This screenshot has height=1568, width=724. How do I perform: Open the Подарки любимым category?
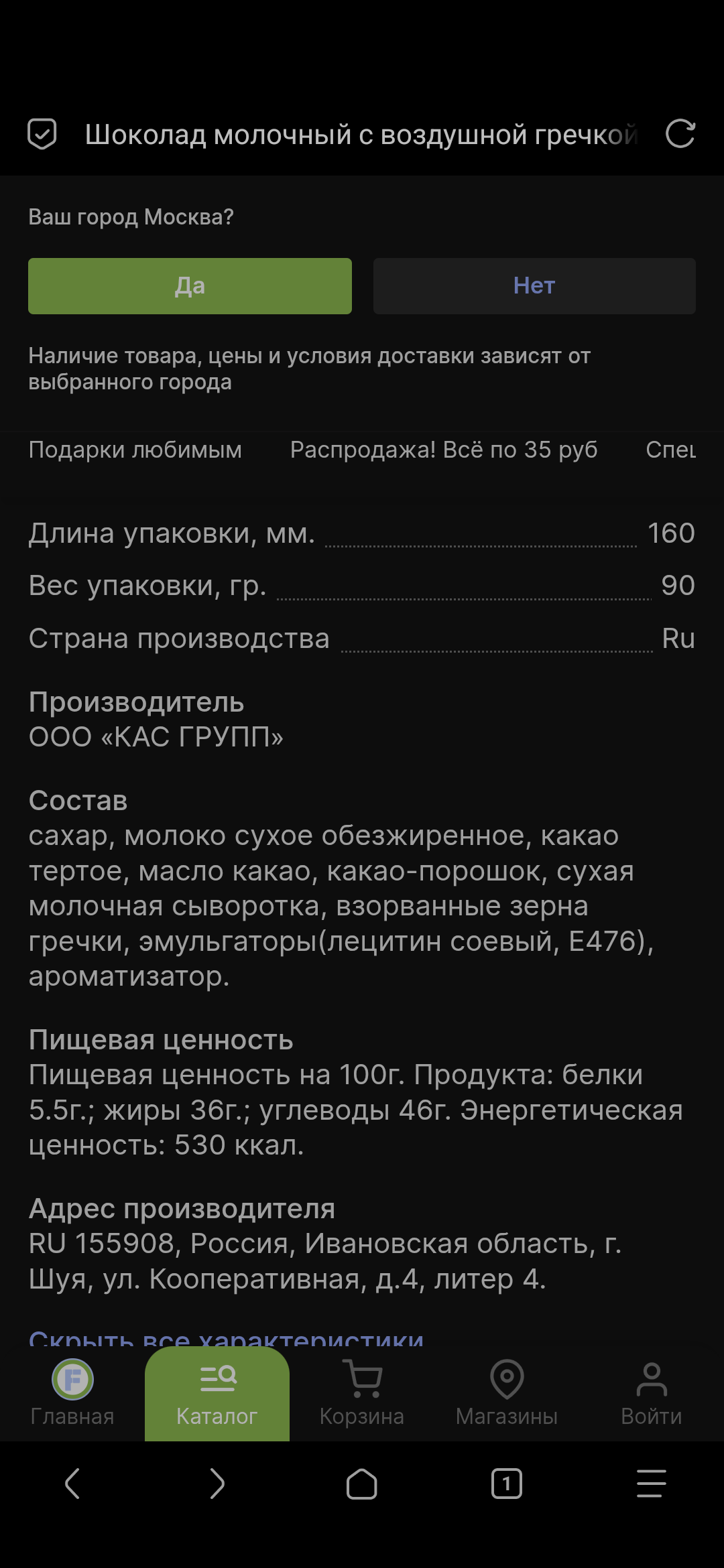pos(135,450)
